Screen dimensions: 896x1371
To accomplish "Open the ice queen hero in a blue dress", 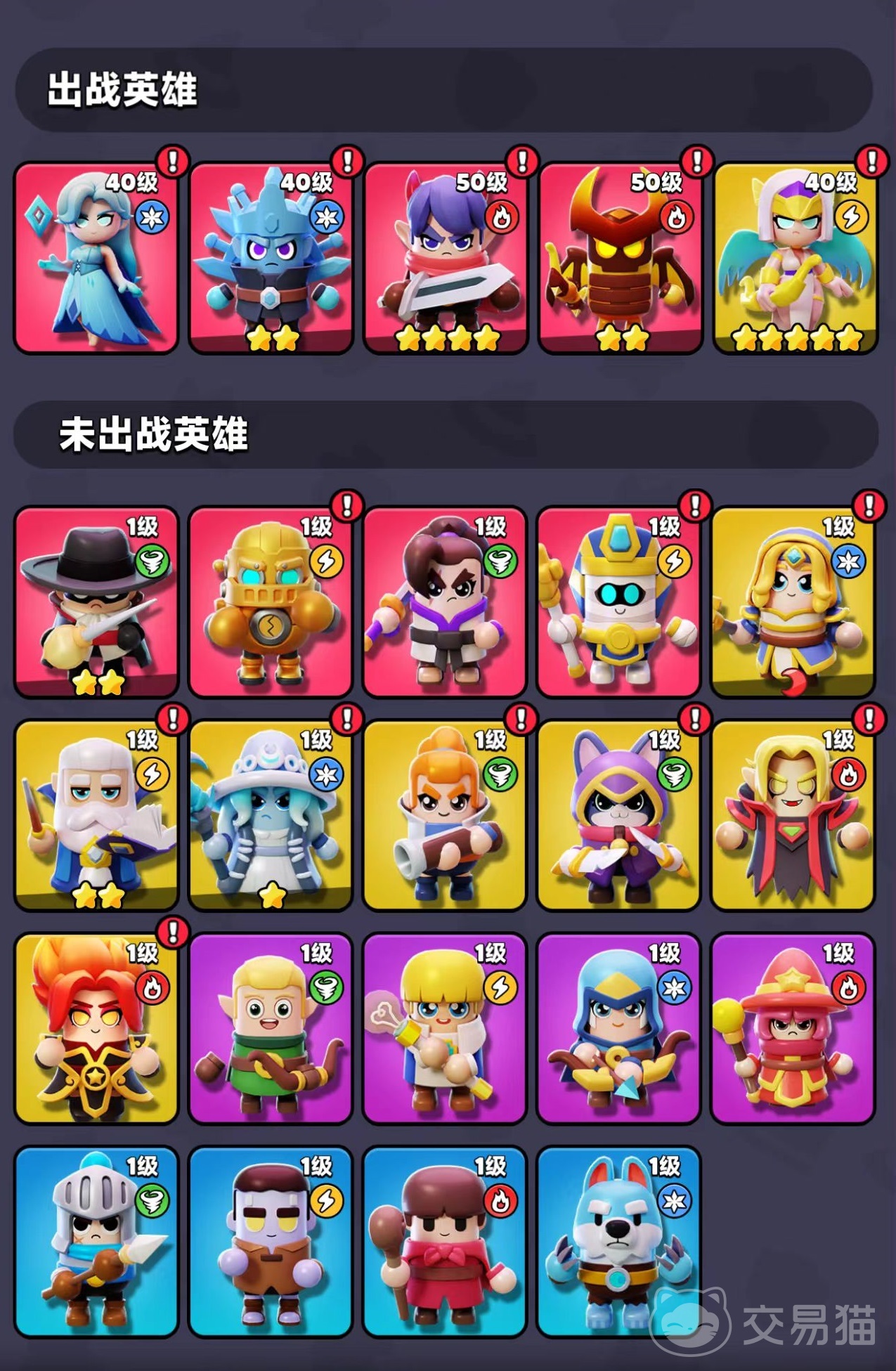I will tap(96, 259).
